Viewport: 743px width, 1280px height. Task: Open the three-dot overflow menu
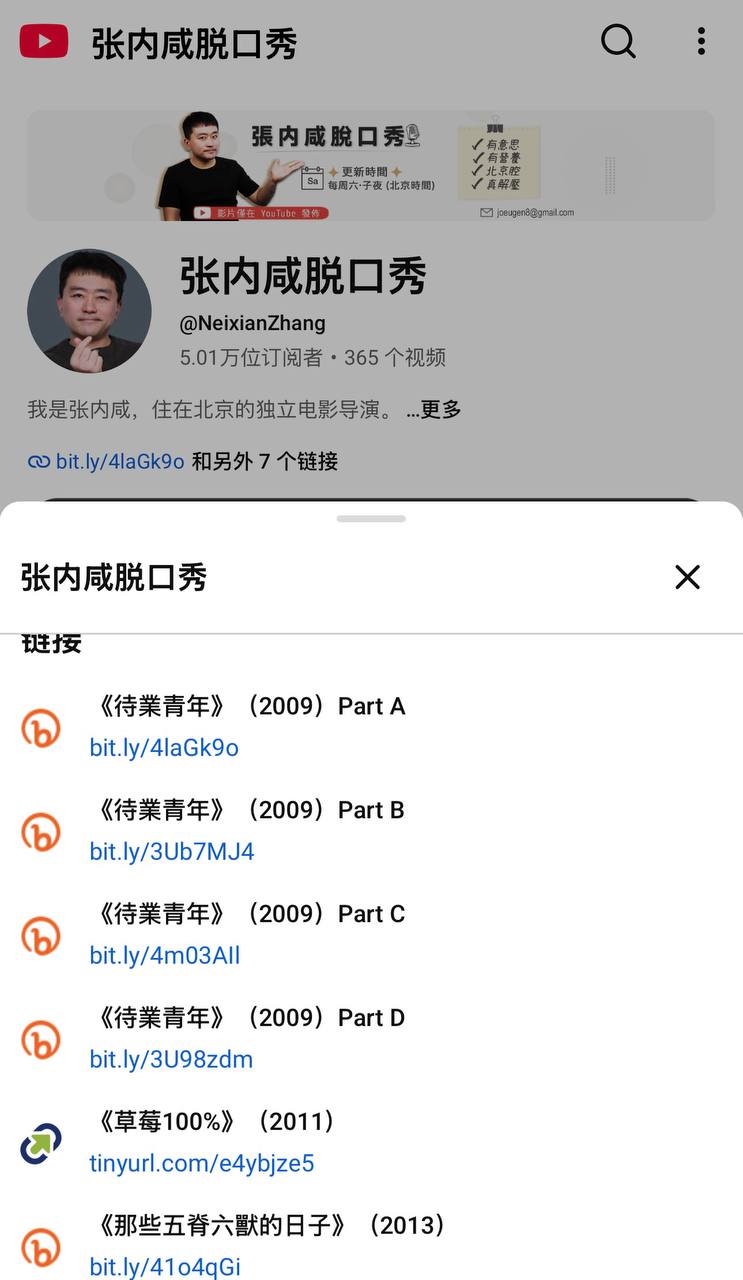(x=701, y=41)
